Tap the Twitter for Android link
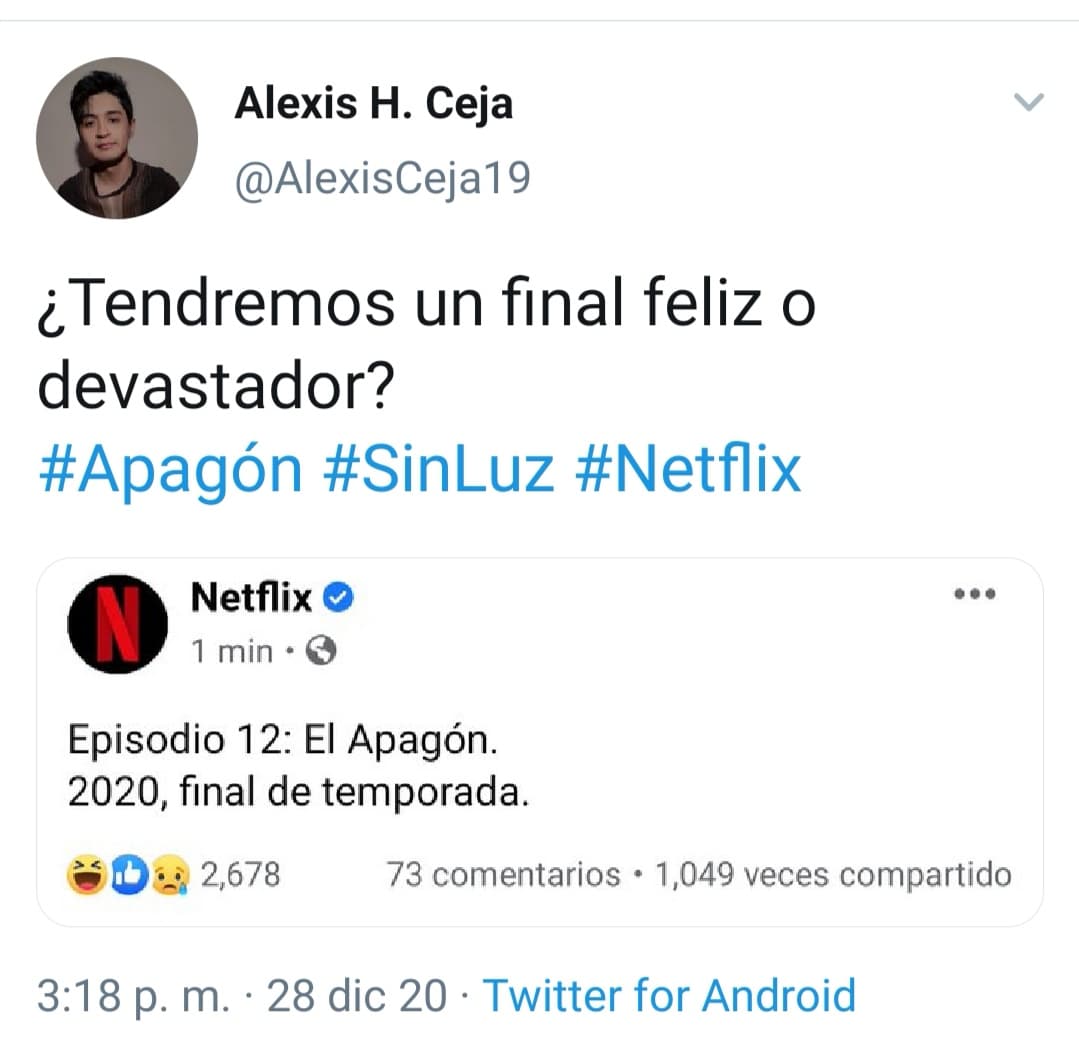The height and width of the screenshot is (1055, 1079). click(x=669, y=996)
